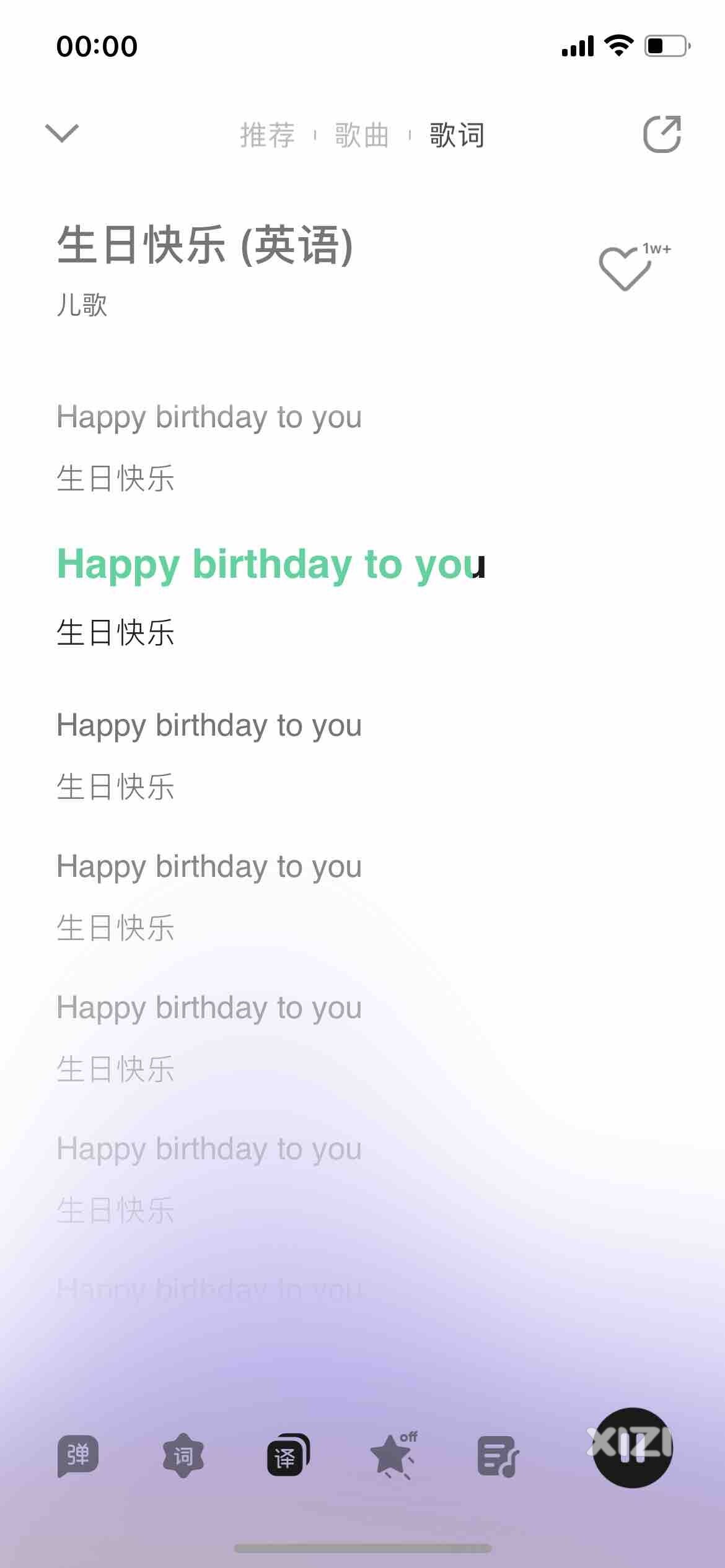
Task: Switch to the 歌曲 tab
Action: [362, 135]
